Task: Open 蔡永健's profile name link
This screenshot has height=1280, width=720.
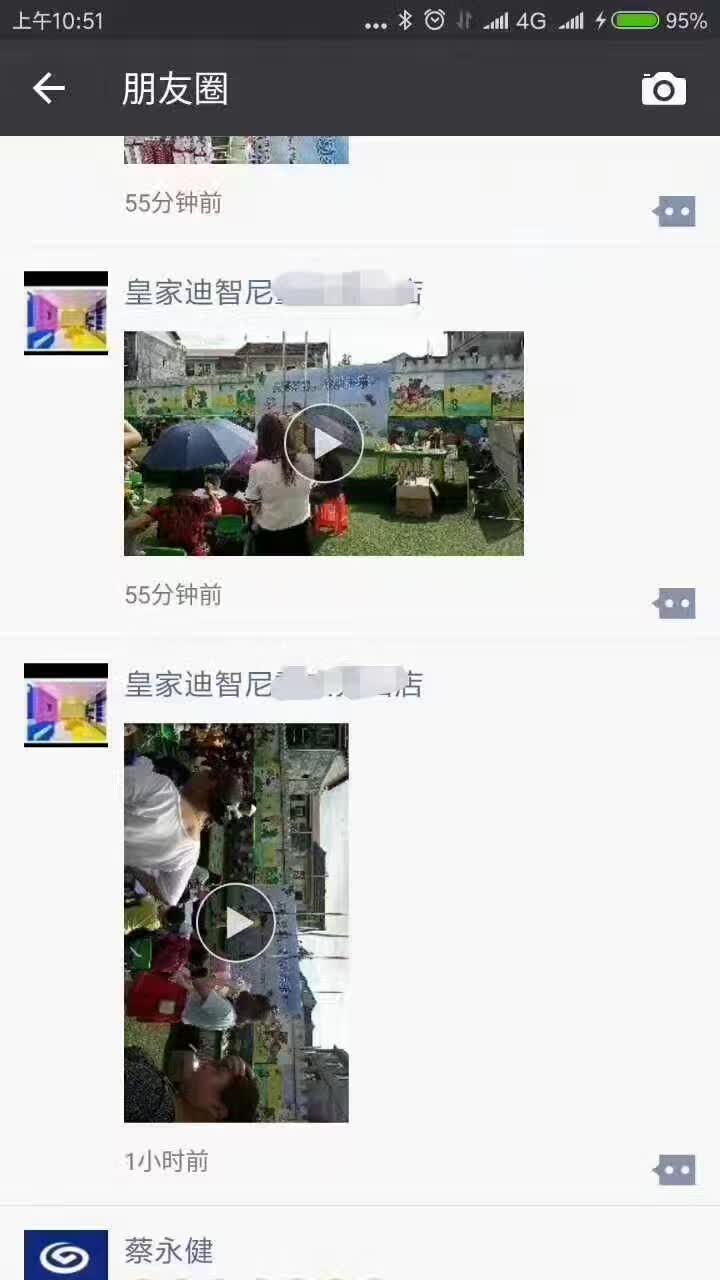Action: 169,1251
